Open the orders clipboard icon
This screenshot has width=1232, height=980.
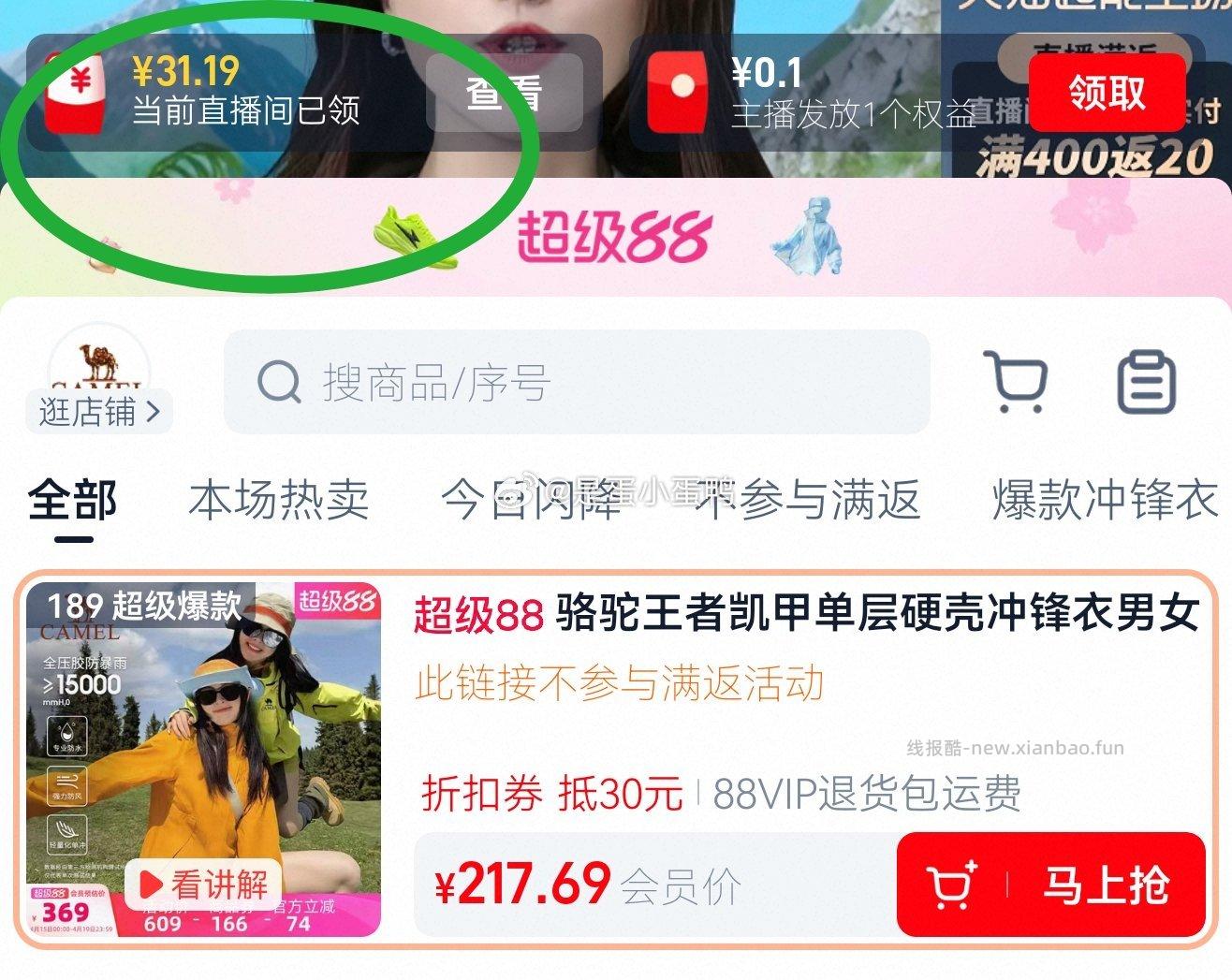coord(1147,382)
